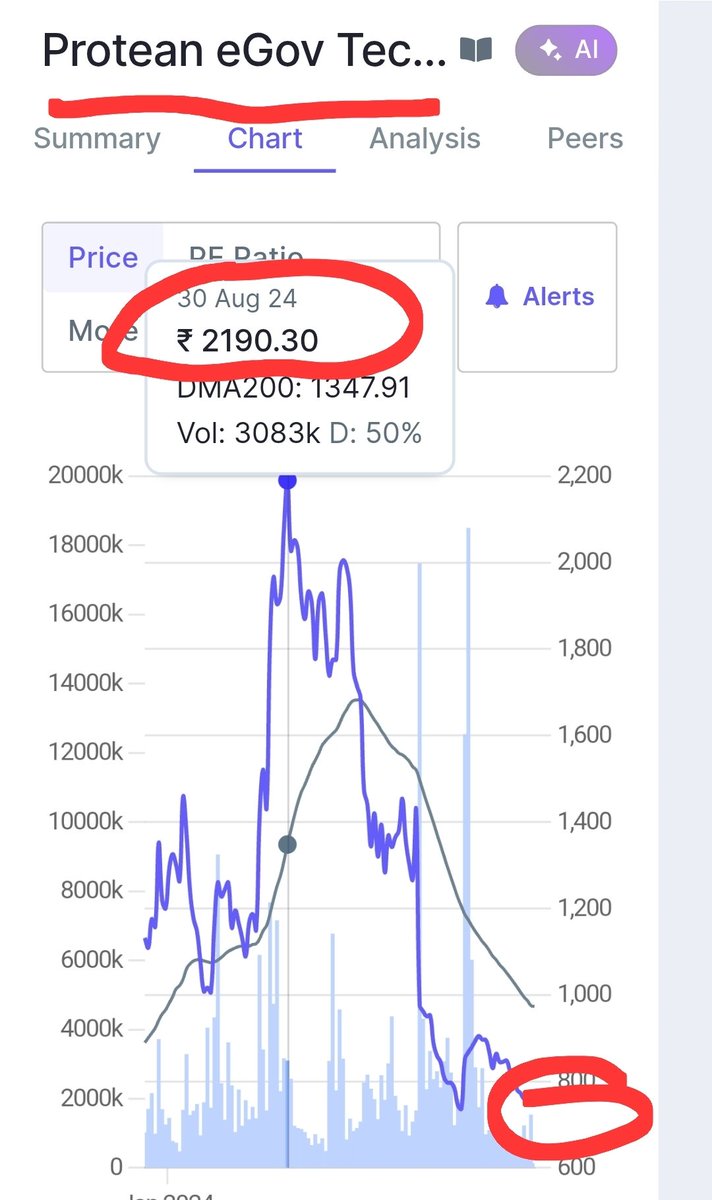Open the book icon beside the company name
This screenshot has height=1200, width=712.
click(476, 50)
